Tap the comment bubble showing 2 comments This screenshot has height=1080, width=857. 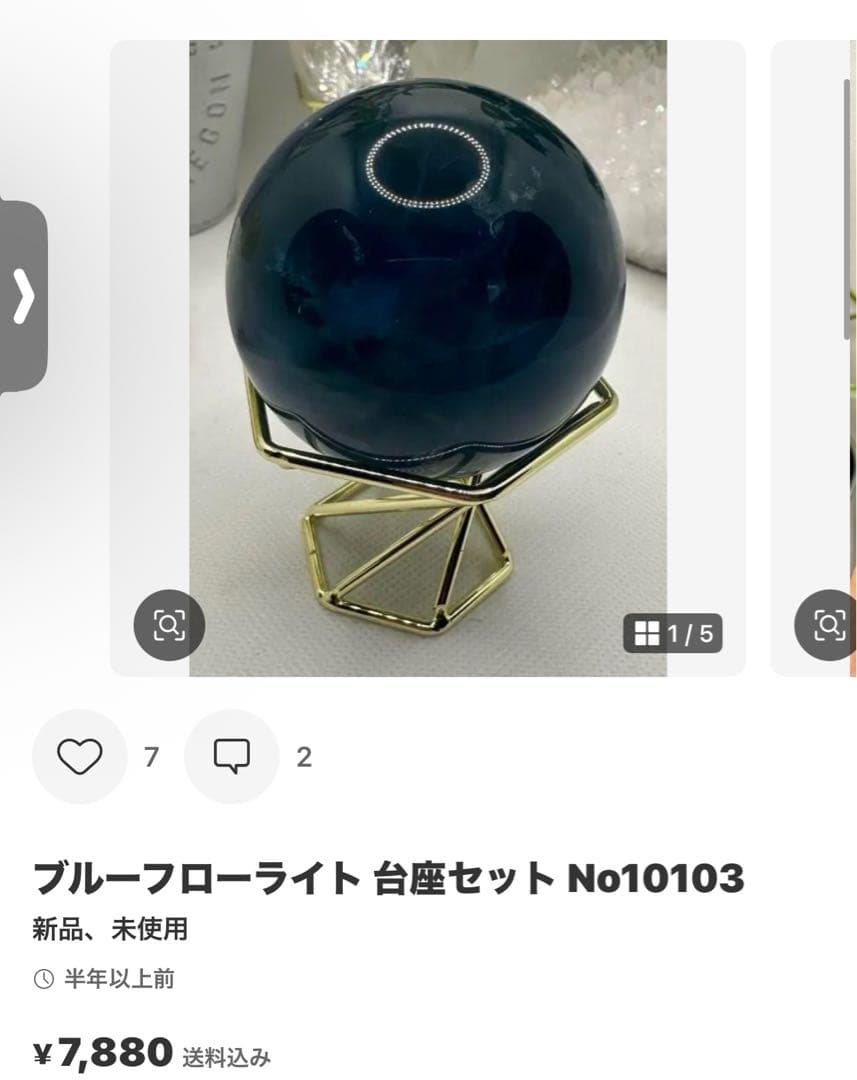coord(231,756)
